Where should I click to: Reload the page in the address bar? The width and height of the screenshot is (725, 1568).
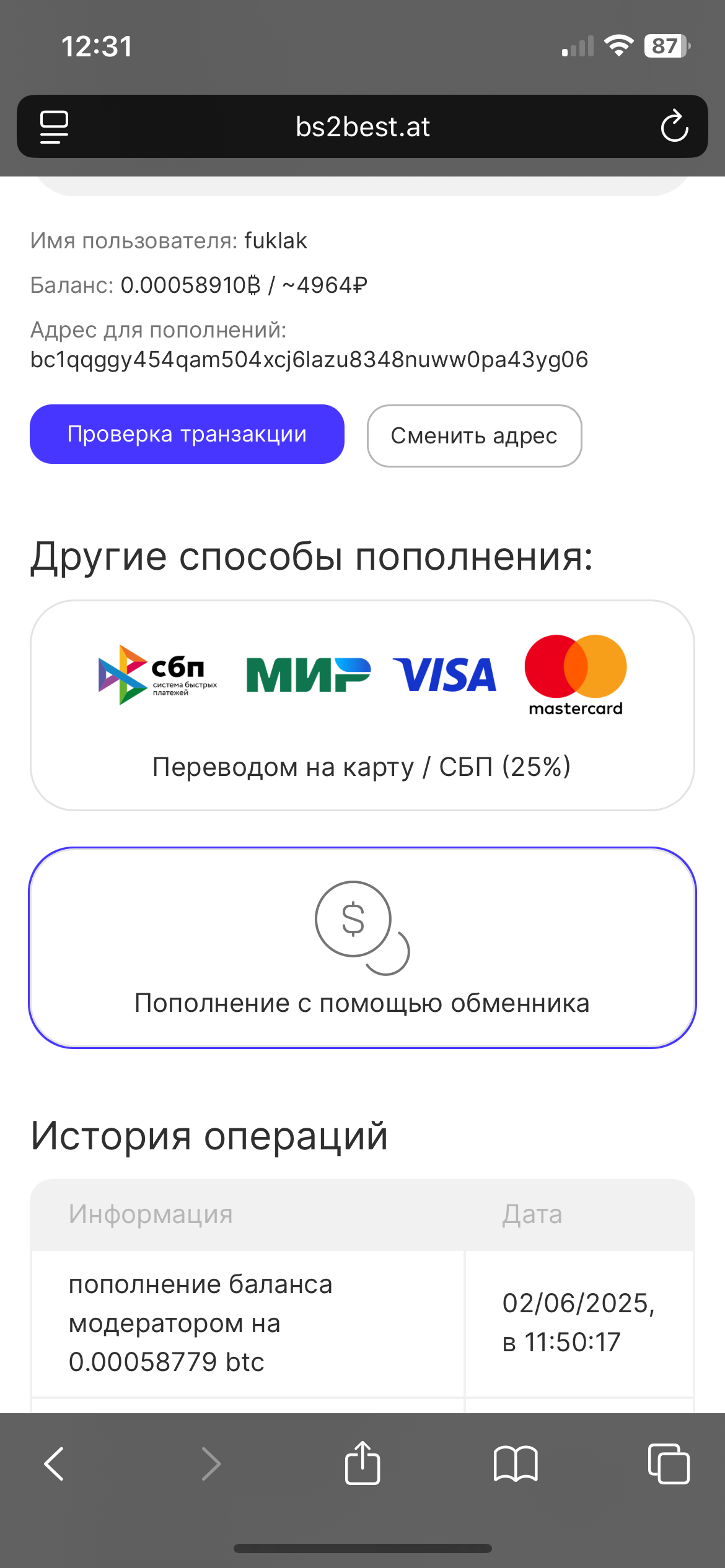[674, 126]
